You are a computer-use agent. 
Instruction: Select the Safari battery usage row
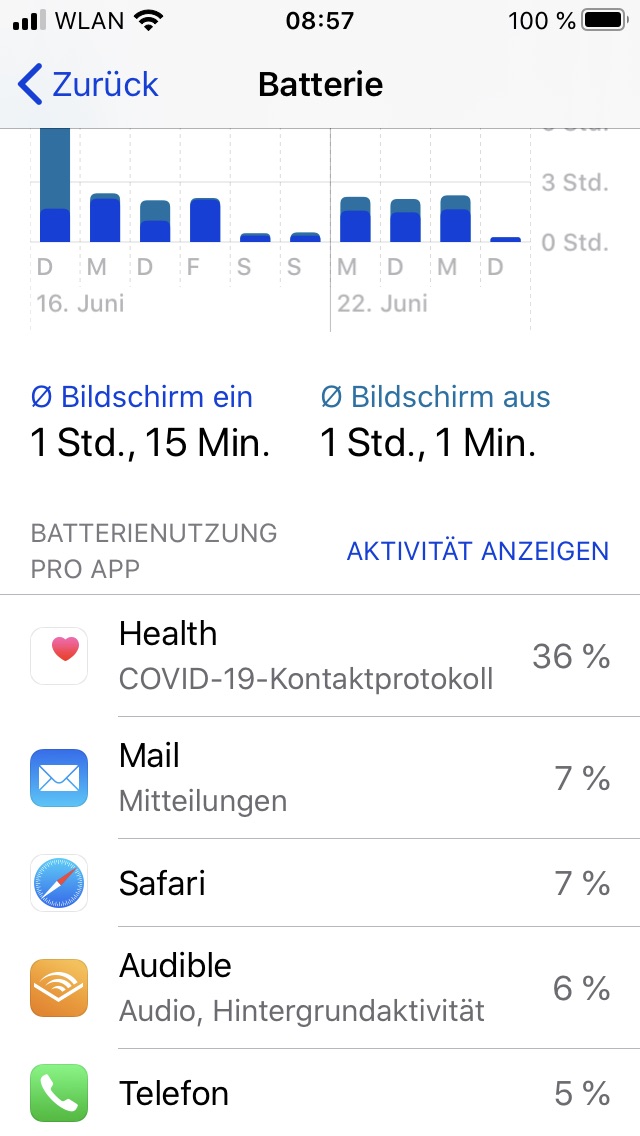pos(320,883)
